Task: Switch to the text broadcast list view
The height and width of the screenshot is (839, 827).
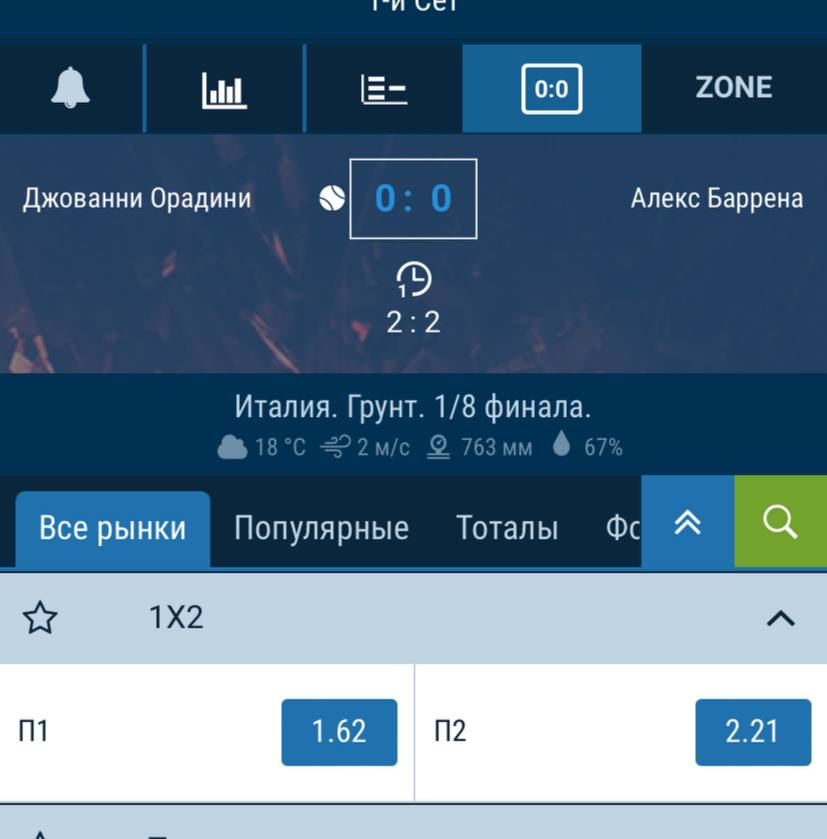Action: click(x=383, y=89)
